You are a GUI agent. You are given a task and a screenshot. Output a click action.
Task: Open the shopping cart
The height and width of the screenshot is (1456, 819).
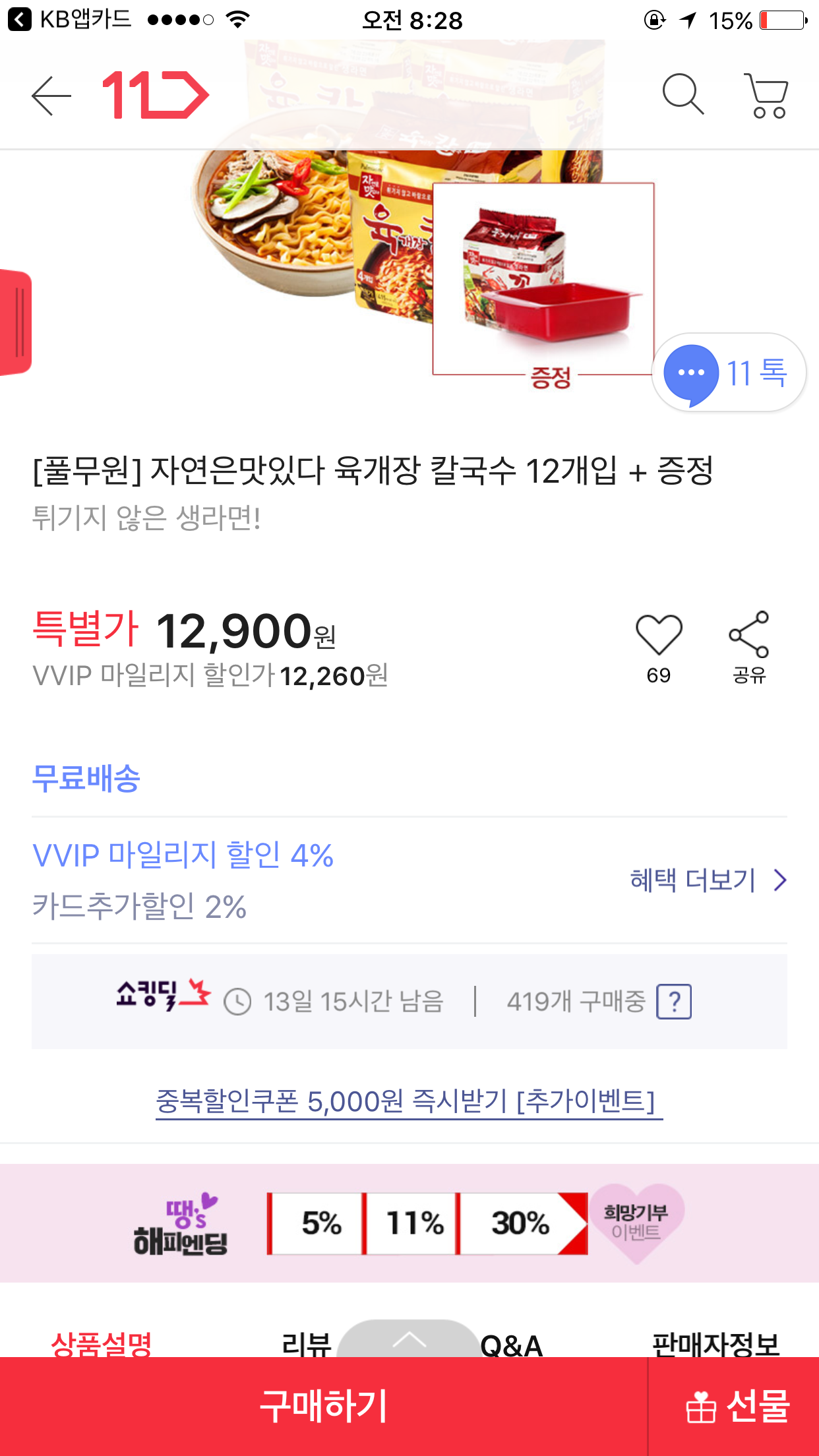767,96
